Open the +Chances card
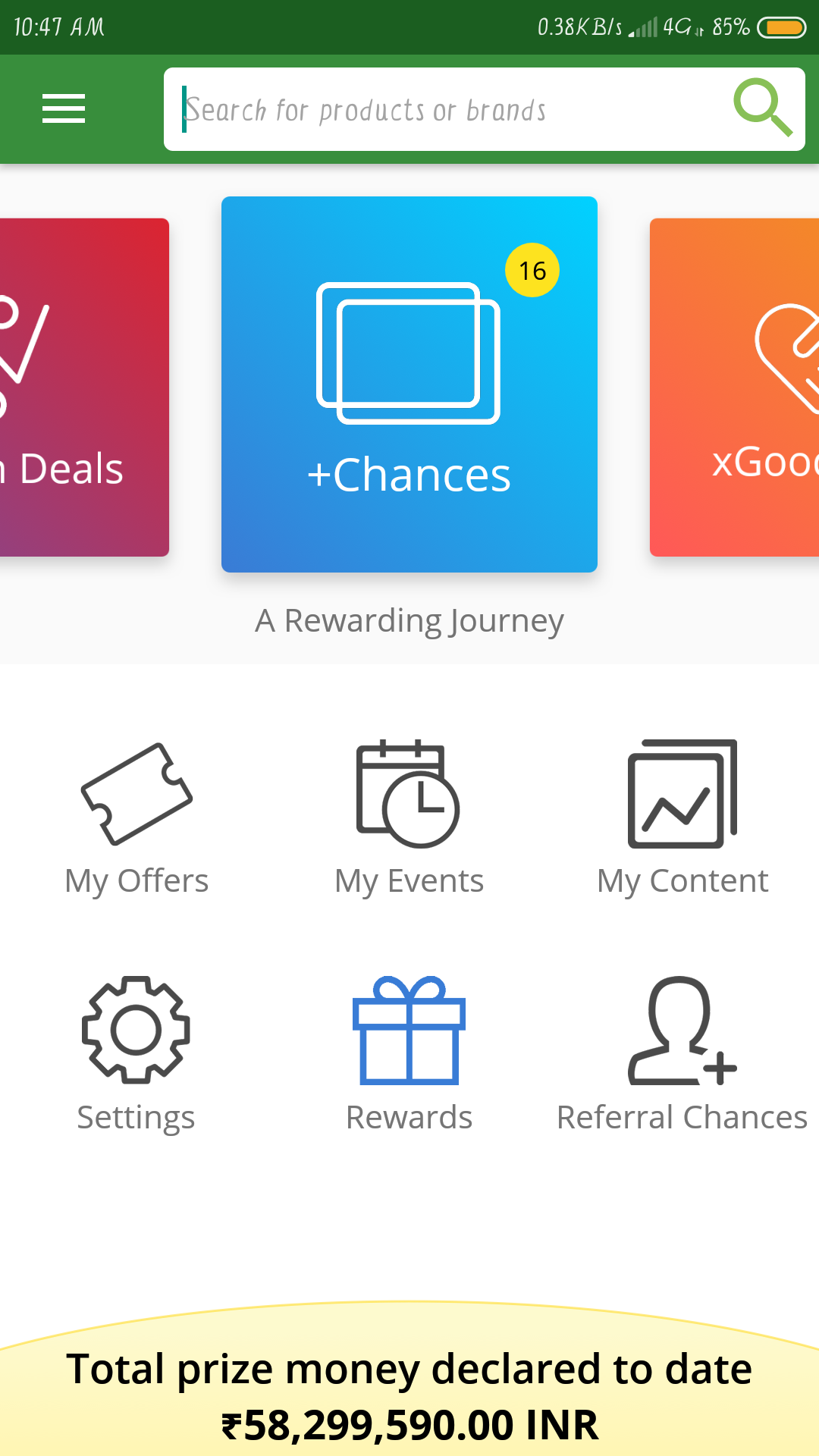Image resolution: width=819 pixels, height=1456 pixels. [409, 384]
